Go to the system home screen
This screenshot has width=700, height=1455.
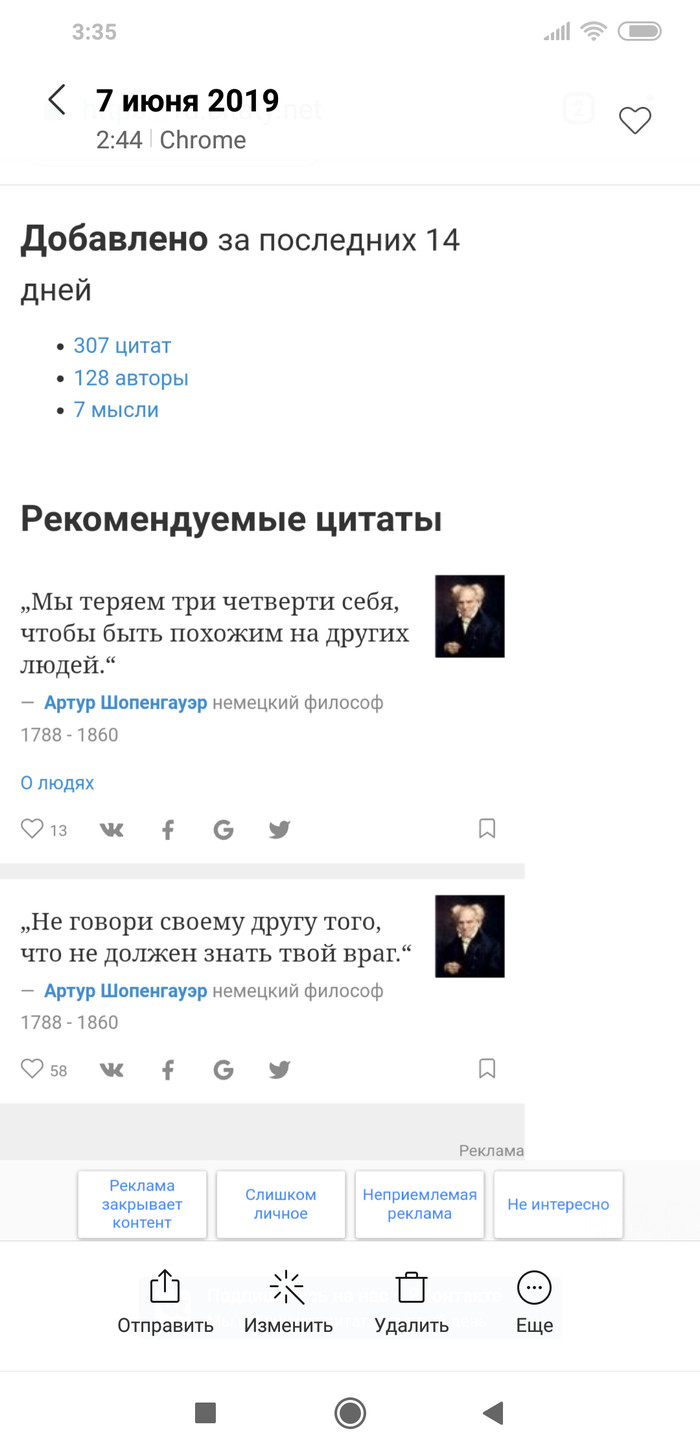pyautogui.click(x=350, y=1412)
